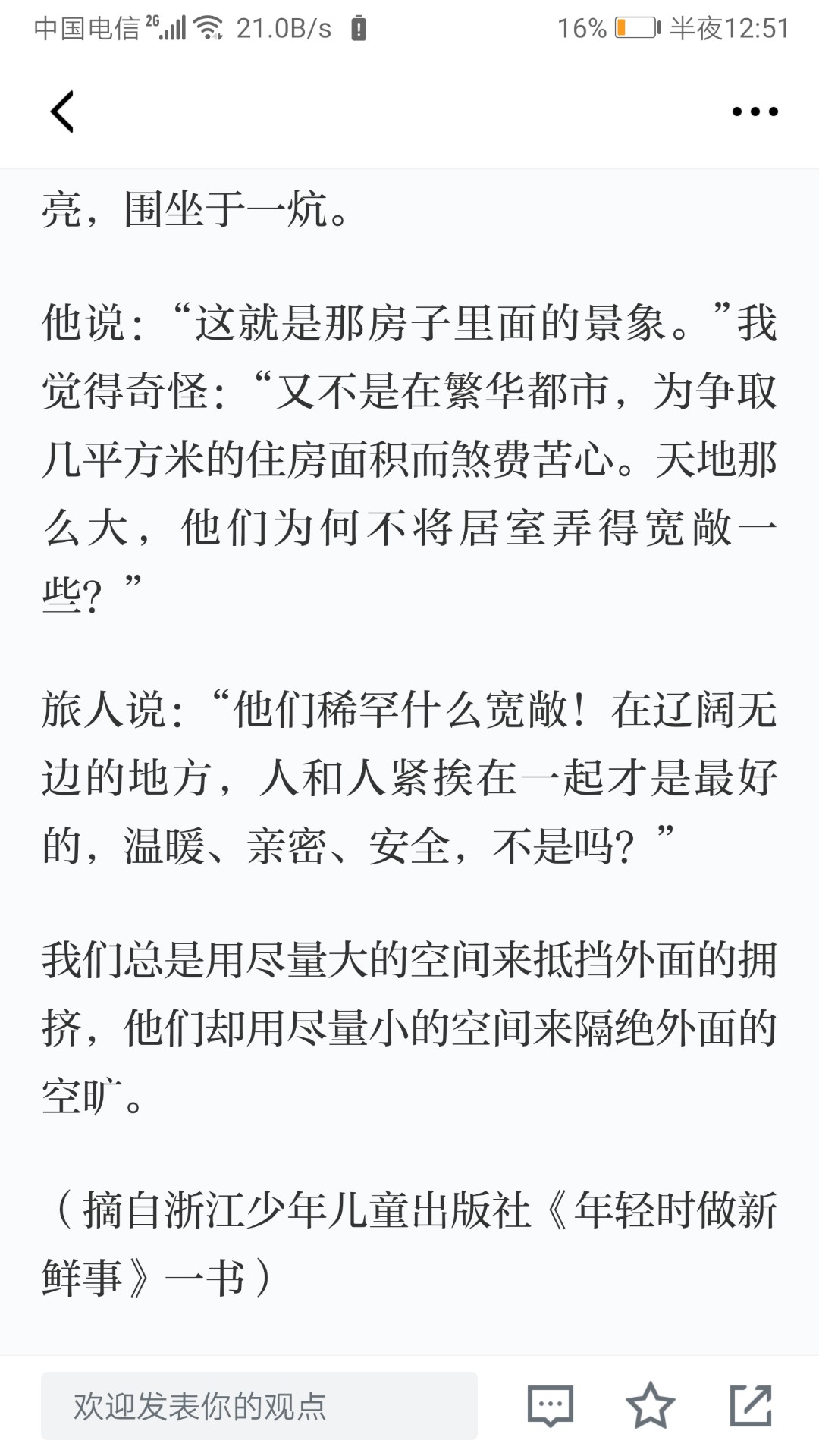Screen dimensions: 819x1456
Task: Tap the 欢迎发表你的观点 comment field
Action: [259, 1405]
